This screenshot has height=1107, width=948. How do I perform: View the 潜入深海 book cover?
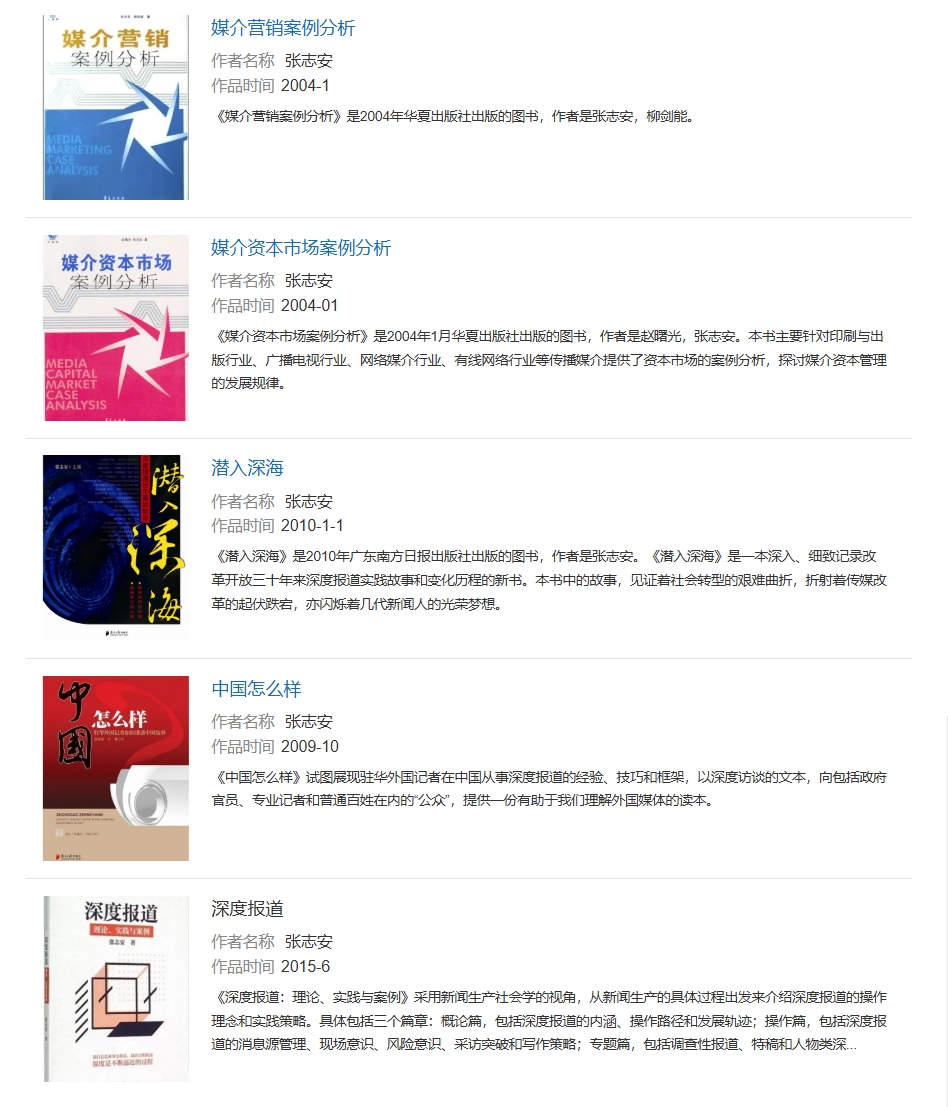116,548
